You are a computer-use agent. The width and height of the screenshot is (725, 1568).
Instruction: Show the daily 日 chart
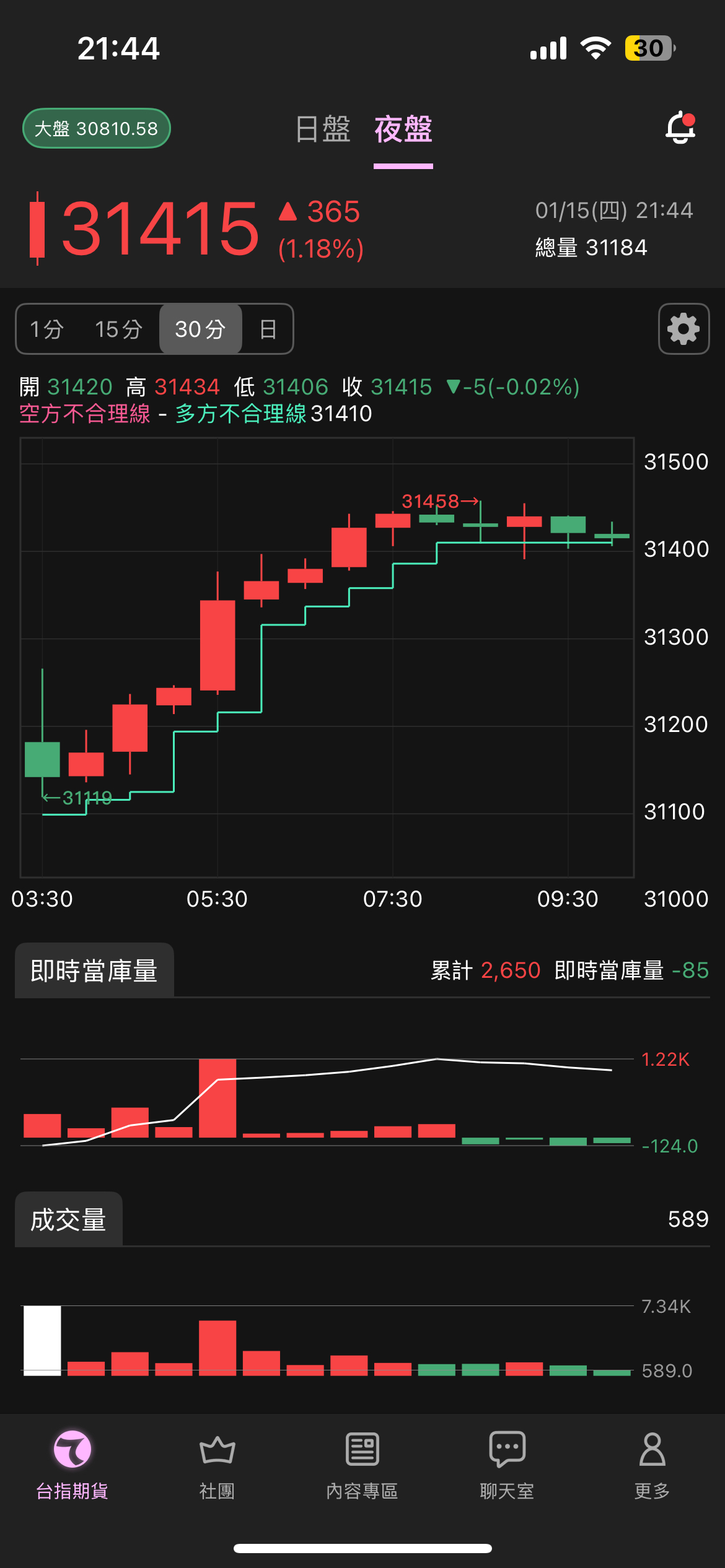click(x=268, y=329)
